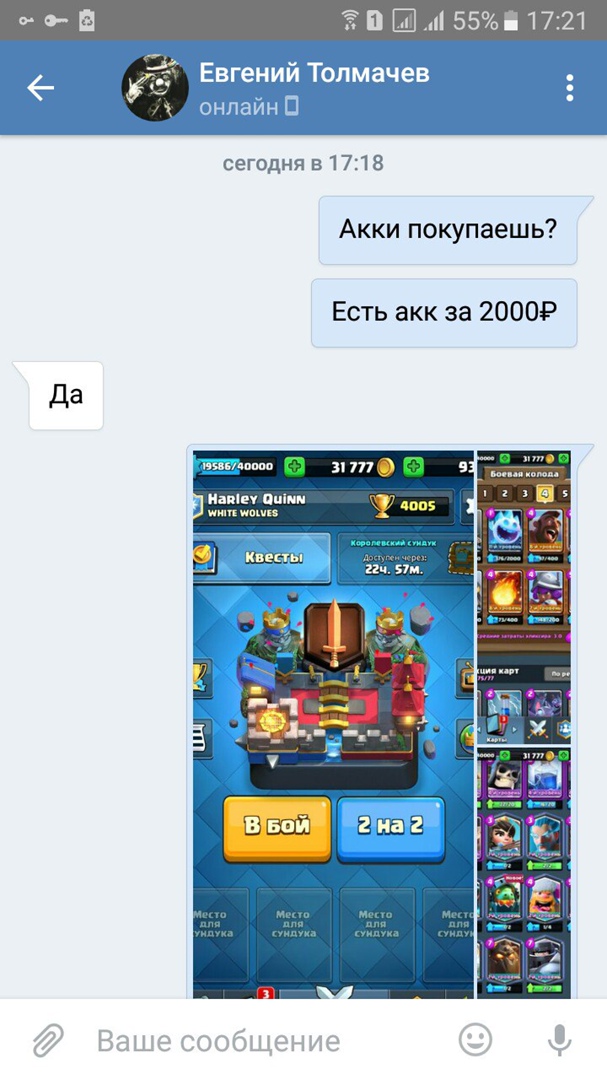Viewport: 607px width, 1080px height.
Task: Open the emoji picker
Action: click(476, 1040)
